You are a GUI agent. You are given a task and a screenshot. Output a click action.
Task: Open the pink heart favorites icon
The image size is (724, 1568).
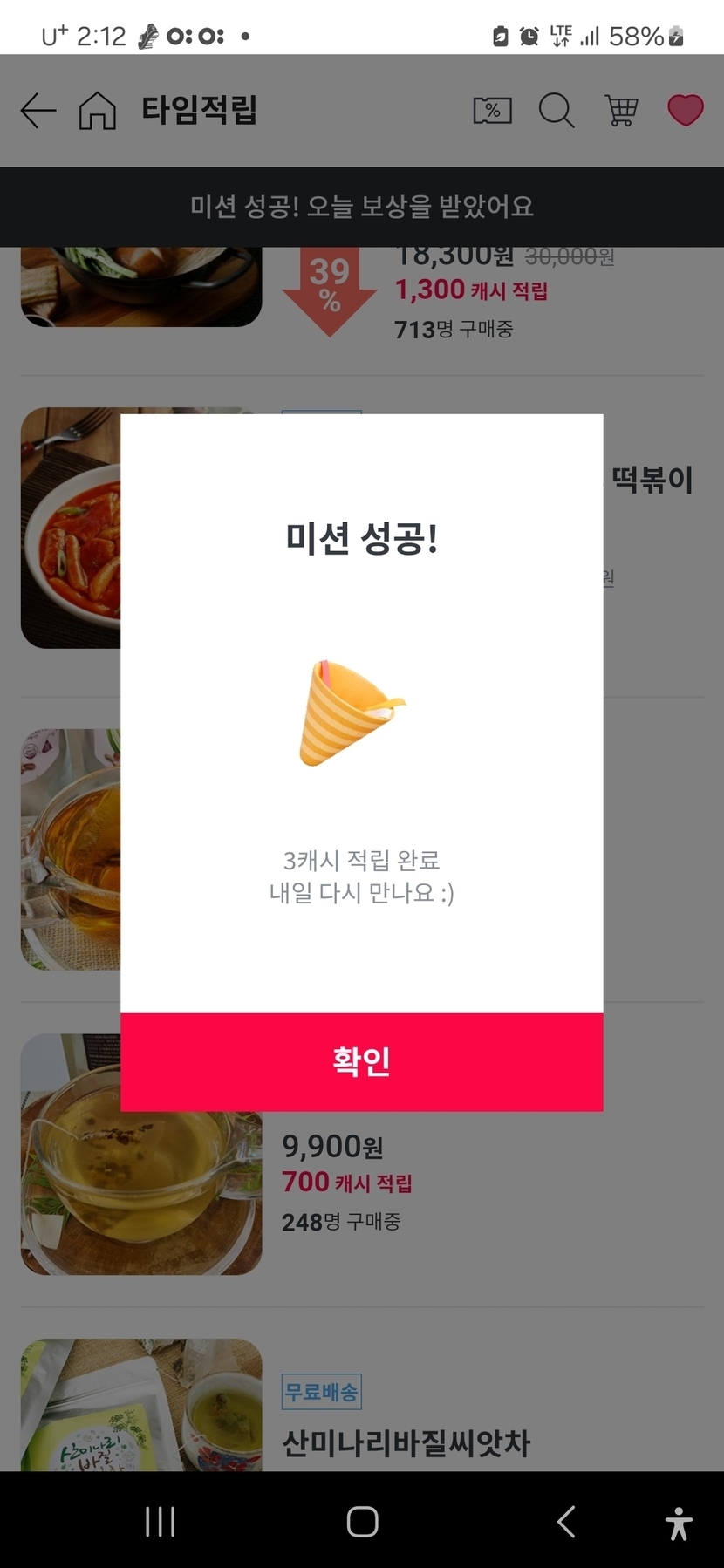pos(685,111)
